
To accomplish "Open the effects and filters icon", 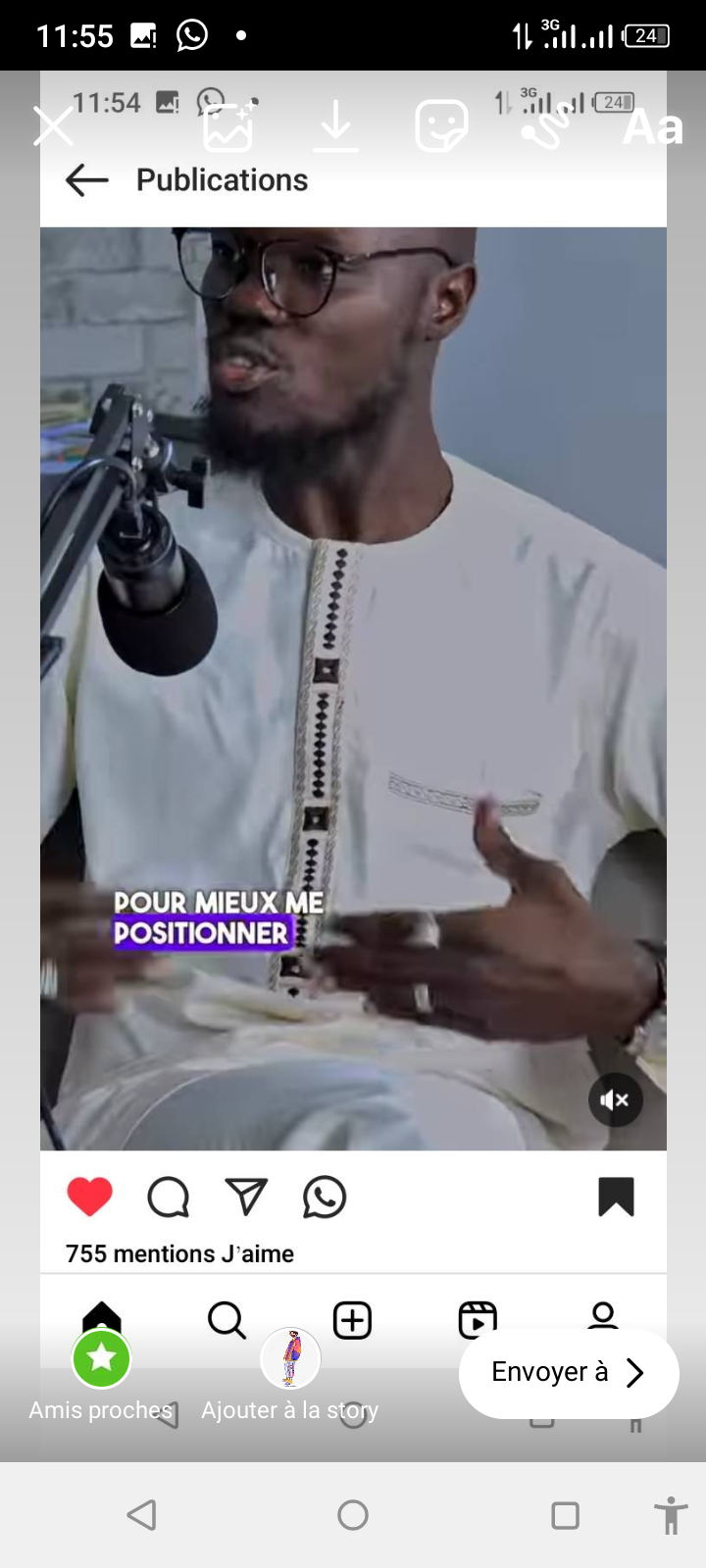I will tap(227, 126).
